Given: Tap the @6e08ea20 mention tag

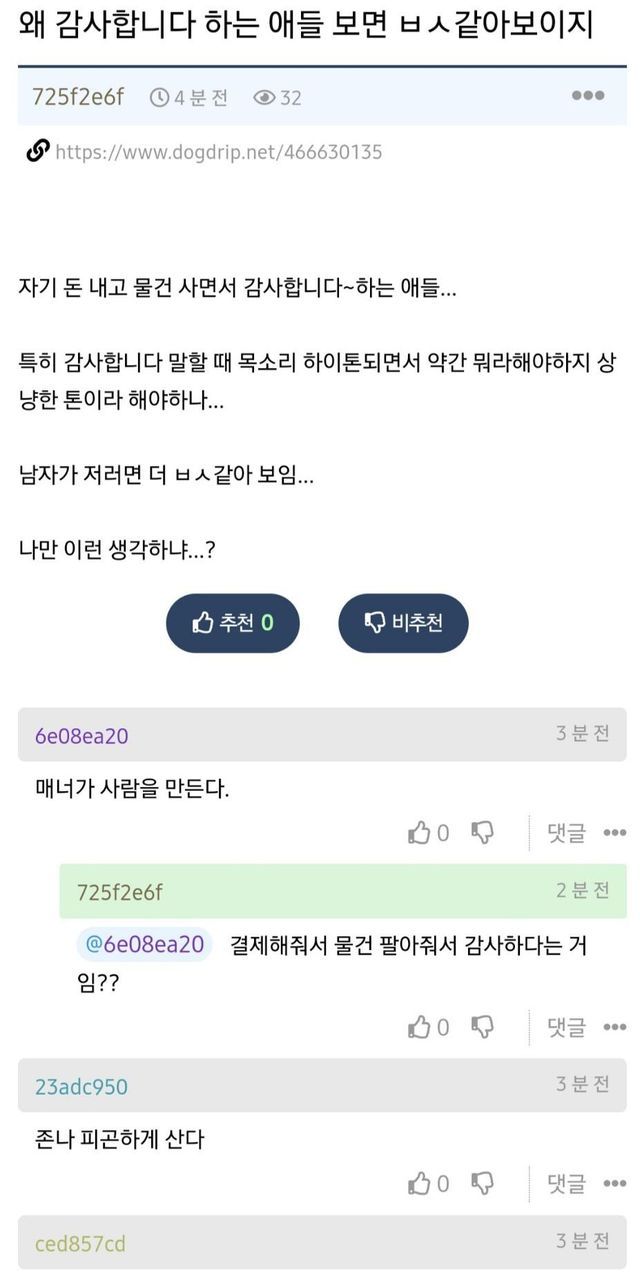Looking at the screenshot, I should [145, 945].
